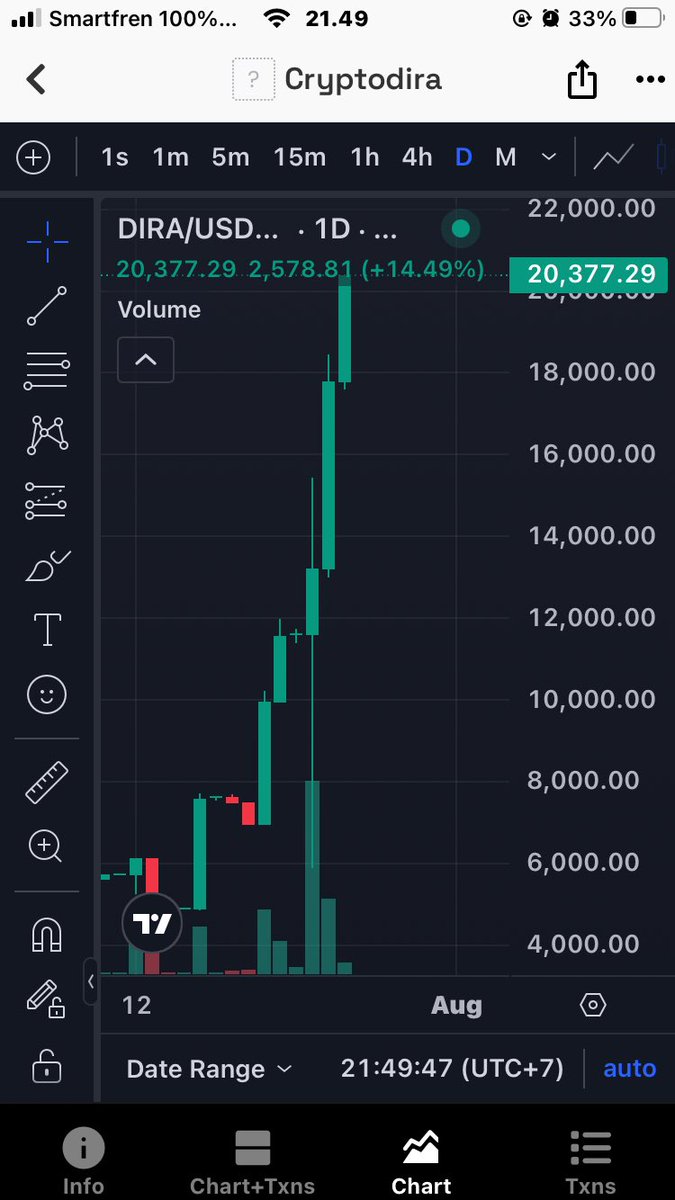This screenshot has height=1200, width=675.
Task: Open the Chart+Txns tab
Action: pyautogui.click(x=252, y=1162)
